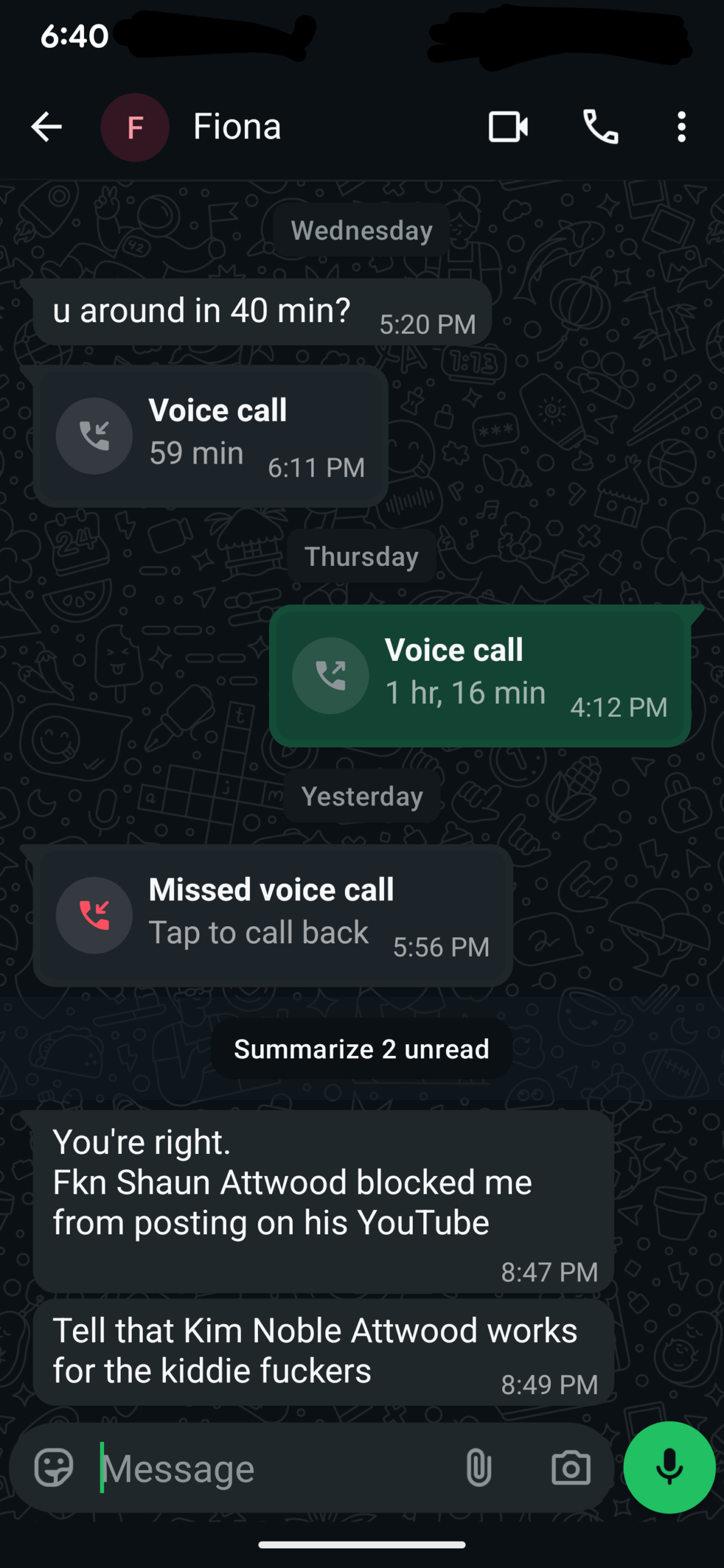
Task: Open the camera from the message bar
Action: 571,1468
